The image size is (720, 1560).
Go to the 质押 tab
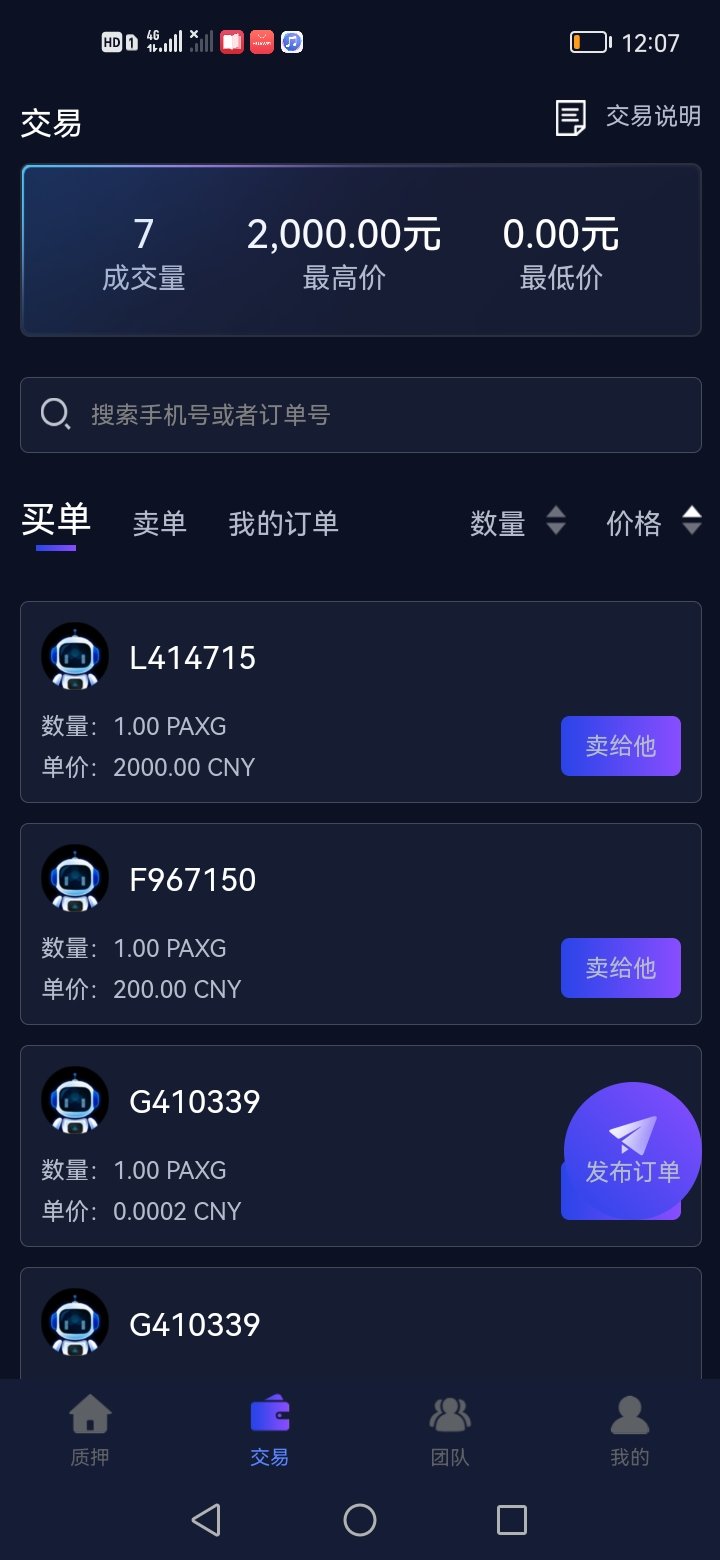90,1431
